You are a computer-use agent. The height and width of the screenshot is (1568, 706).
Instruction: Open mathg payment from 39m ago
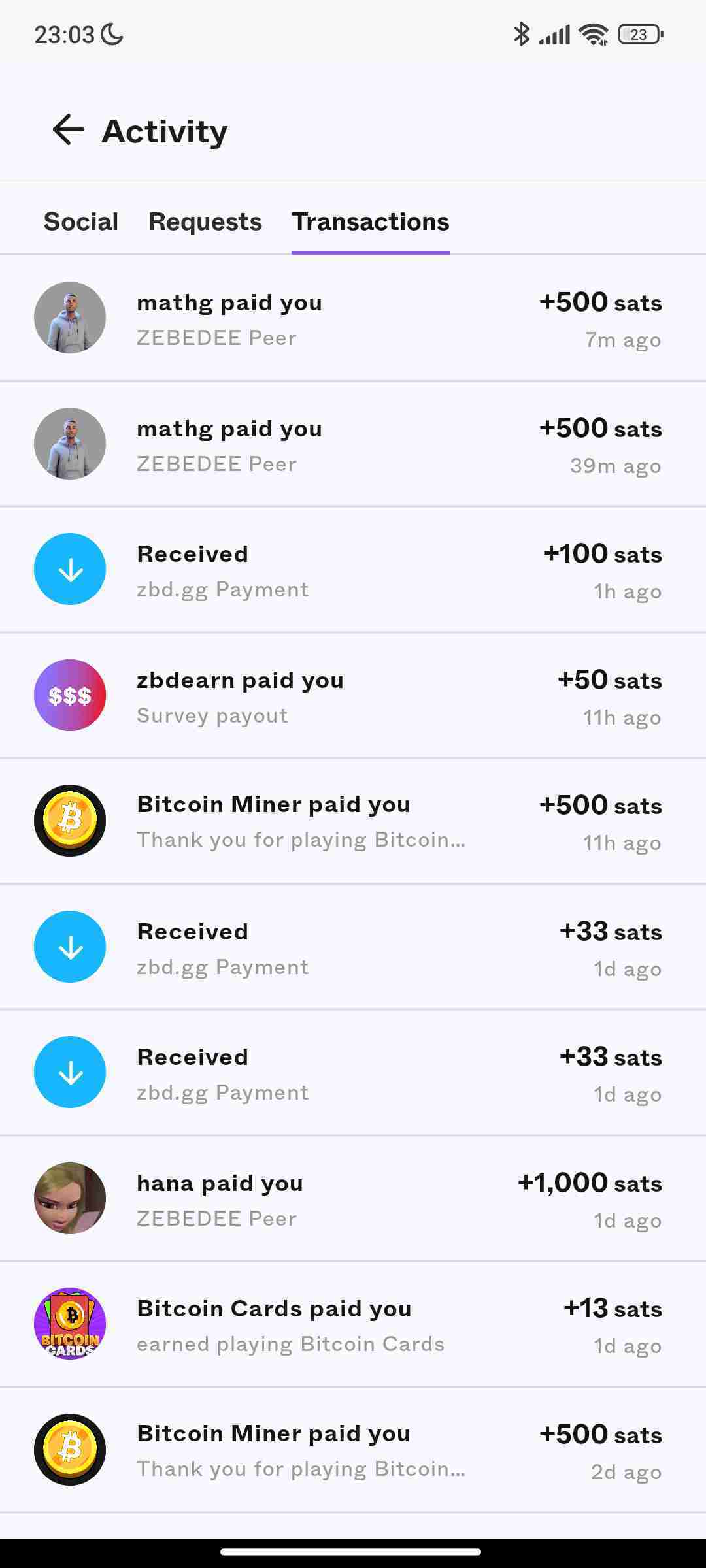353,445
